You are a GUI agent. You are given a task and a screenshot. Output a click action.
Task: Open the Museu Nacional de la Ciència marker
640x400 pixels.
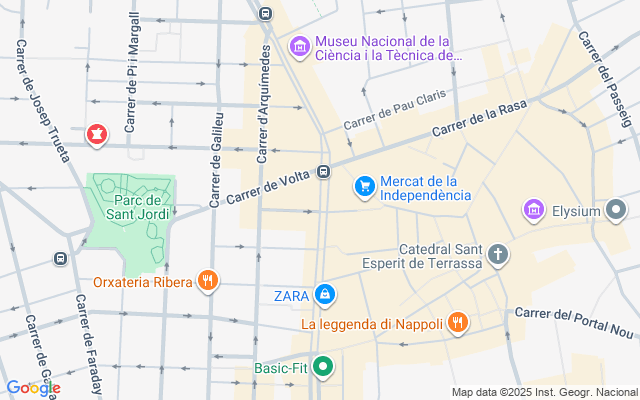[x=299, y=46]
